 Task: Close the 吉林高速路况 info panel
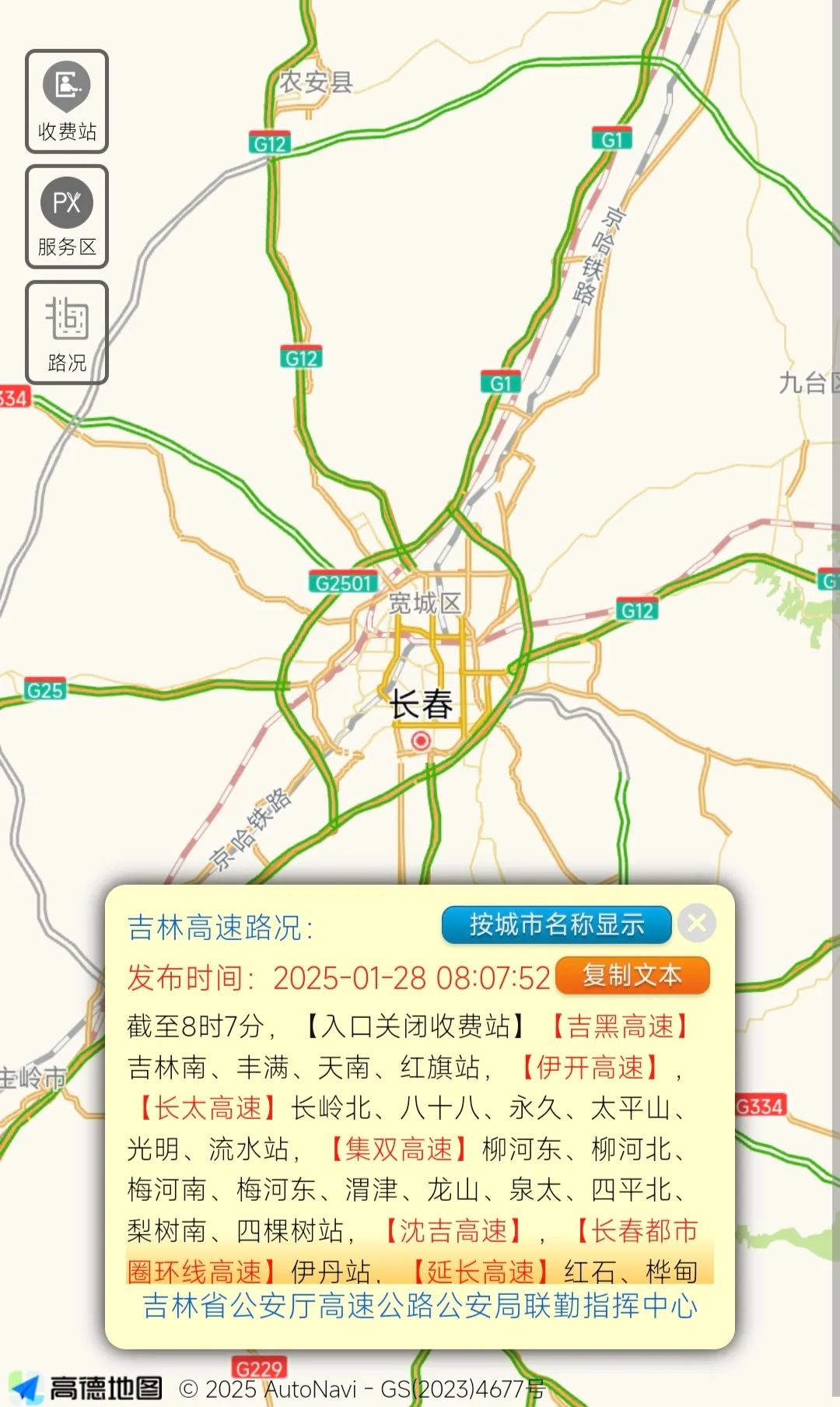coord(697,924)
